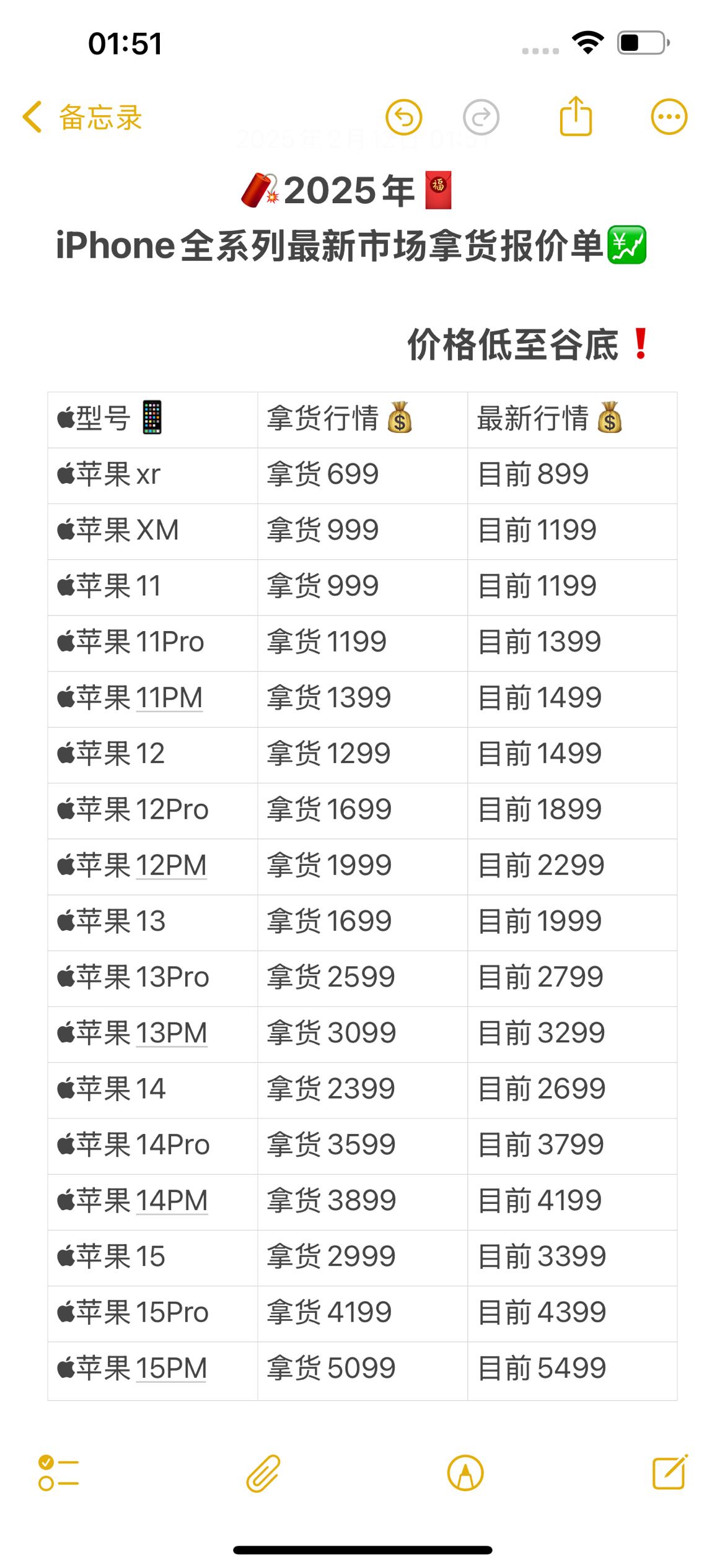This screenshot has width=725, height=1568.
Task: Go back to 备忘录 notes list
Action: click(x=82, y=117)
